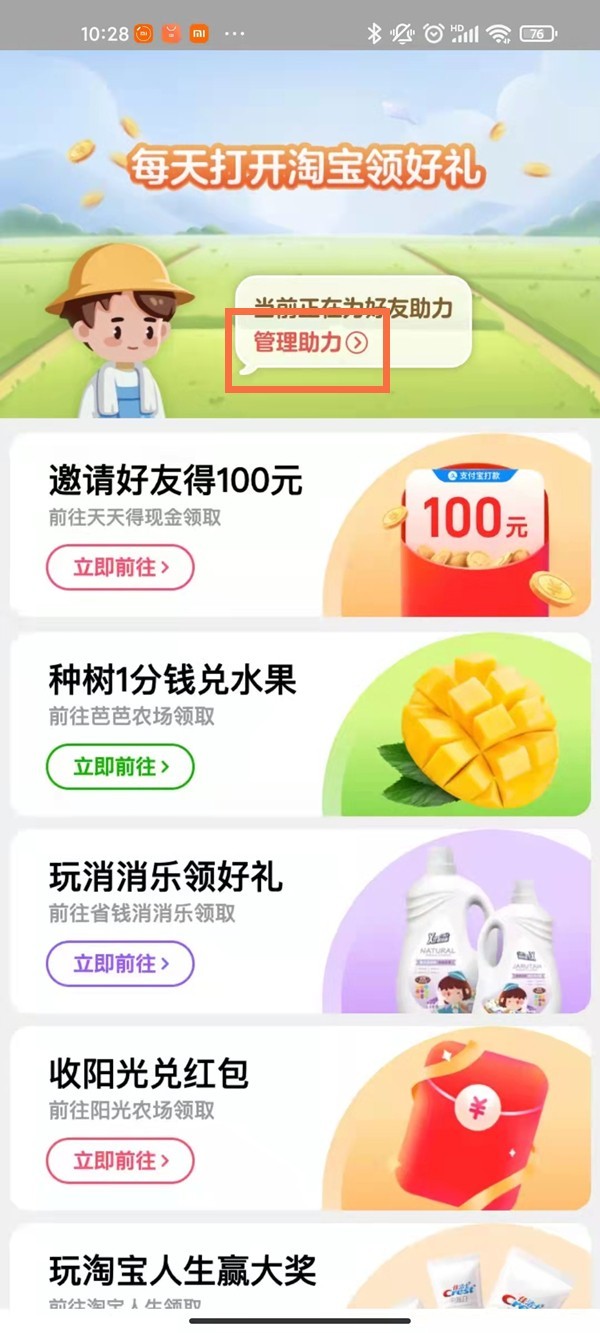Open the 管理助力 link
Image resolution: width=600 pixels, height=1333 pixels.
click(x=310, y=343)
